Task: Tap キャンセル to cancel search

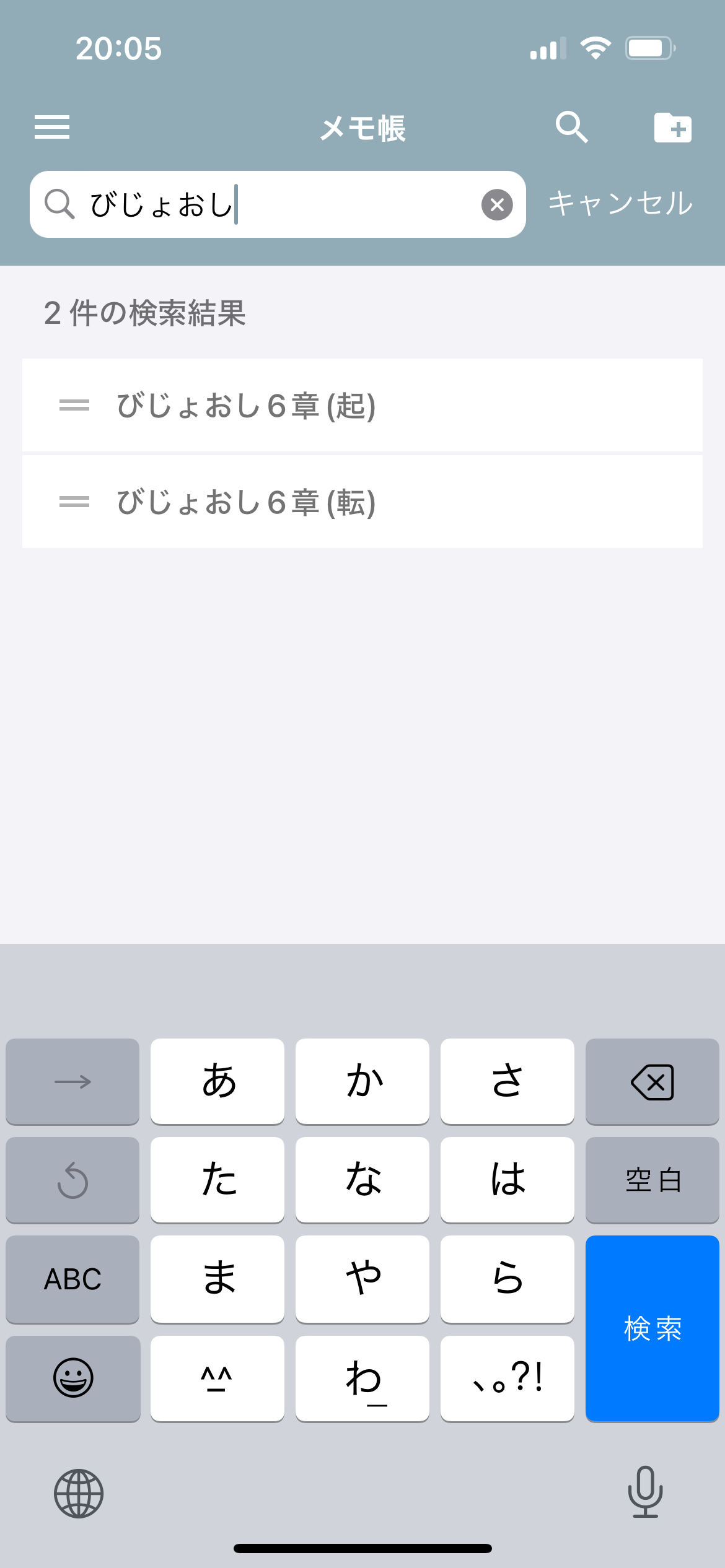Action: tap(620, 204)
